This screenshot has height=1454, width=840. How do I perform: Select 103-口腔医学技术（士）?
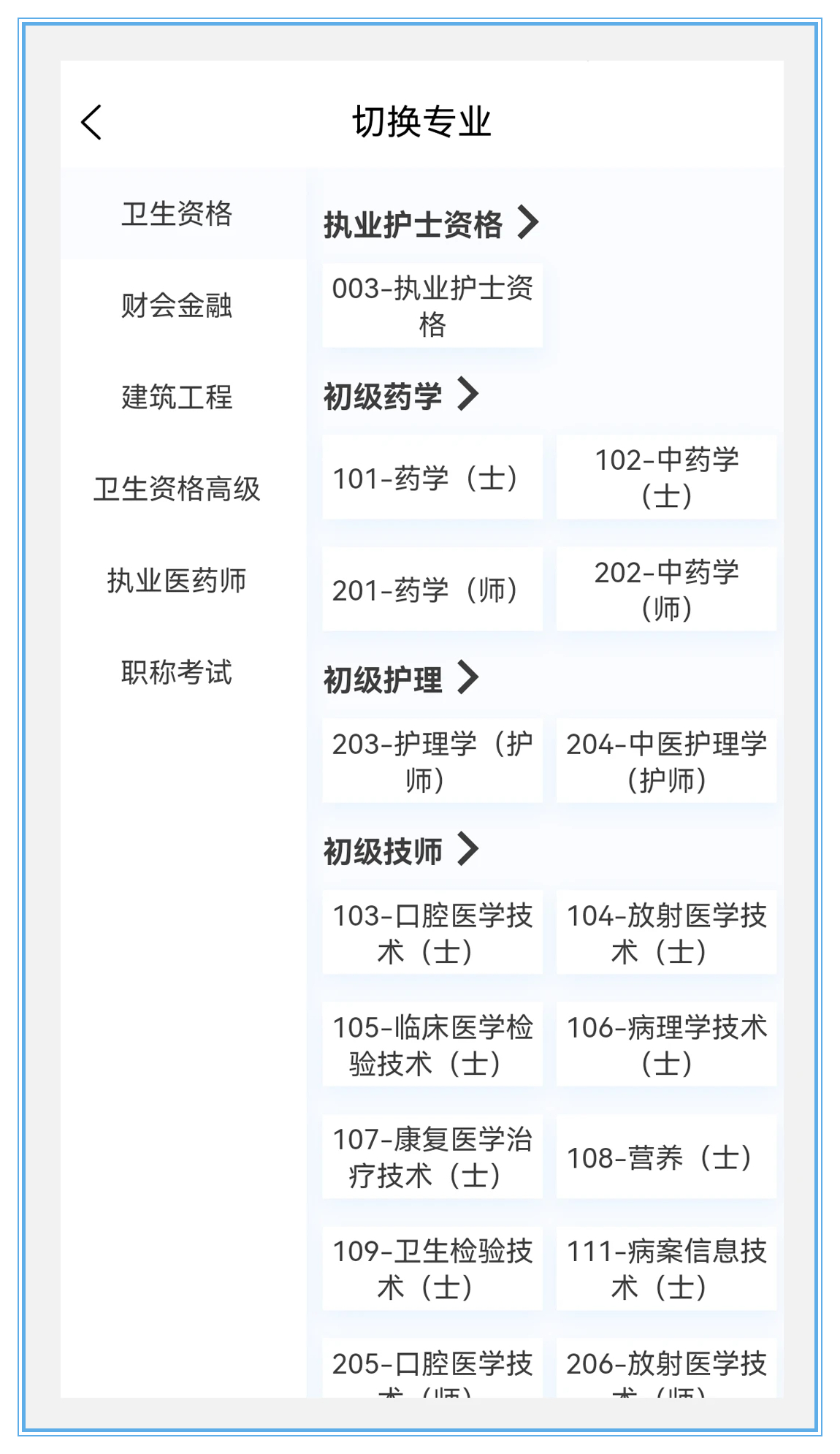(x=432, y=932)
